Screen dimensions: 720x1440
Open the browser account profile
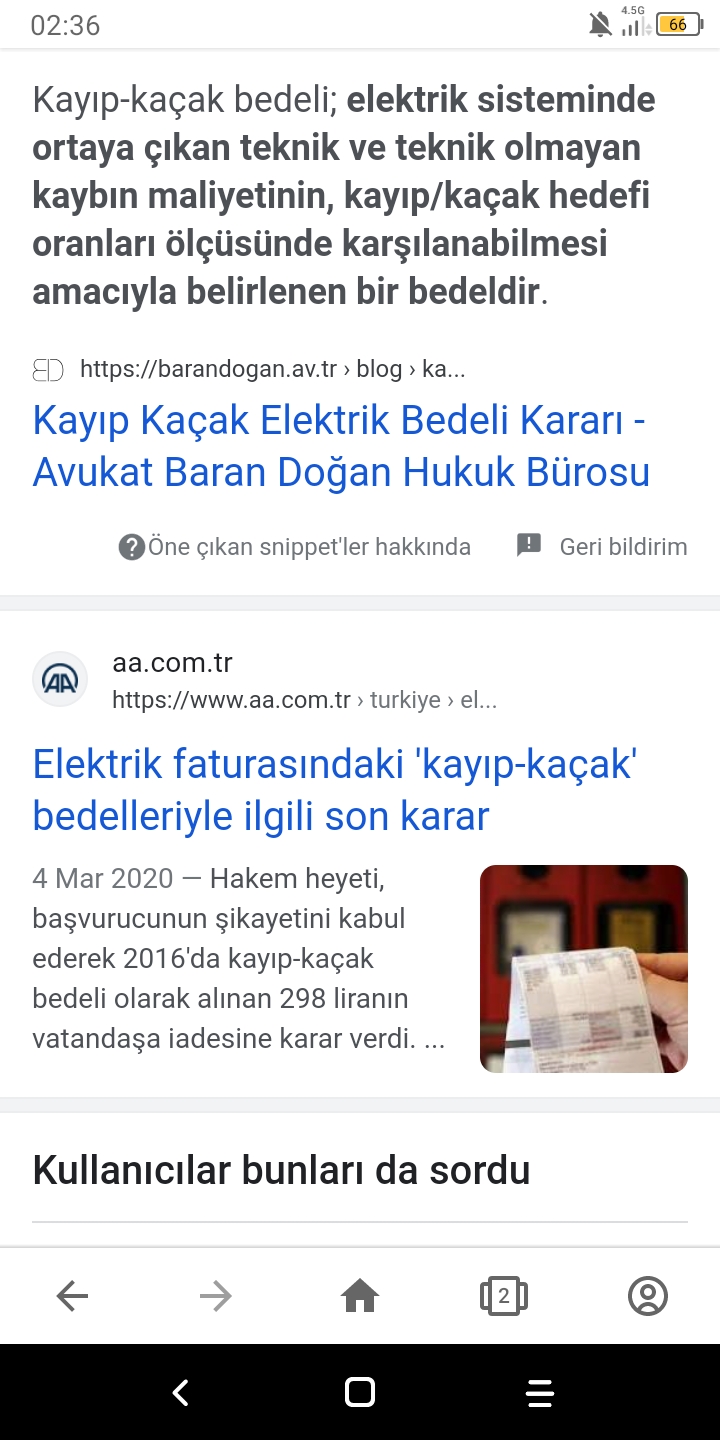click(647, 1297)
